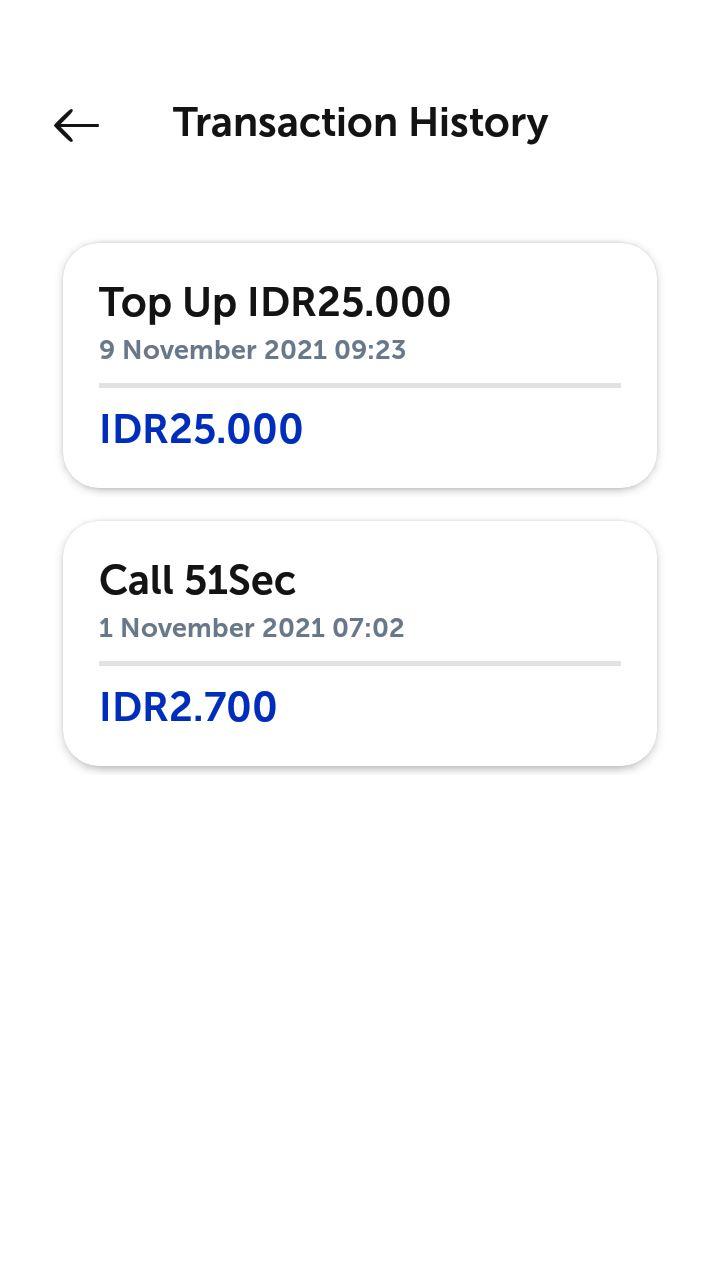Image resolution: width=720 pixels, height=1280 pixels.
Task: Go back using the arrow icon
Action: coord(76,125)
